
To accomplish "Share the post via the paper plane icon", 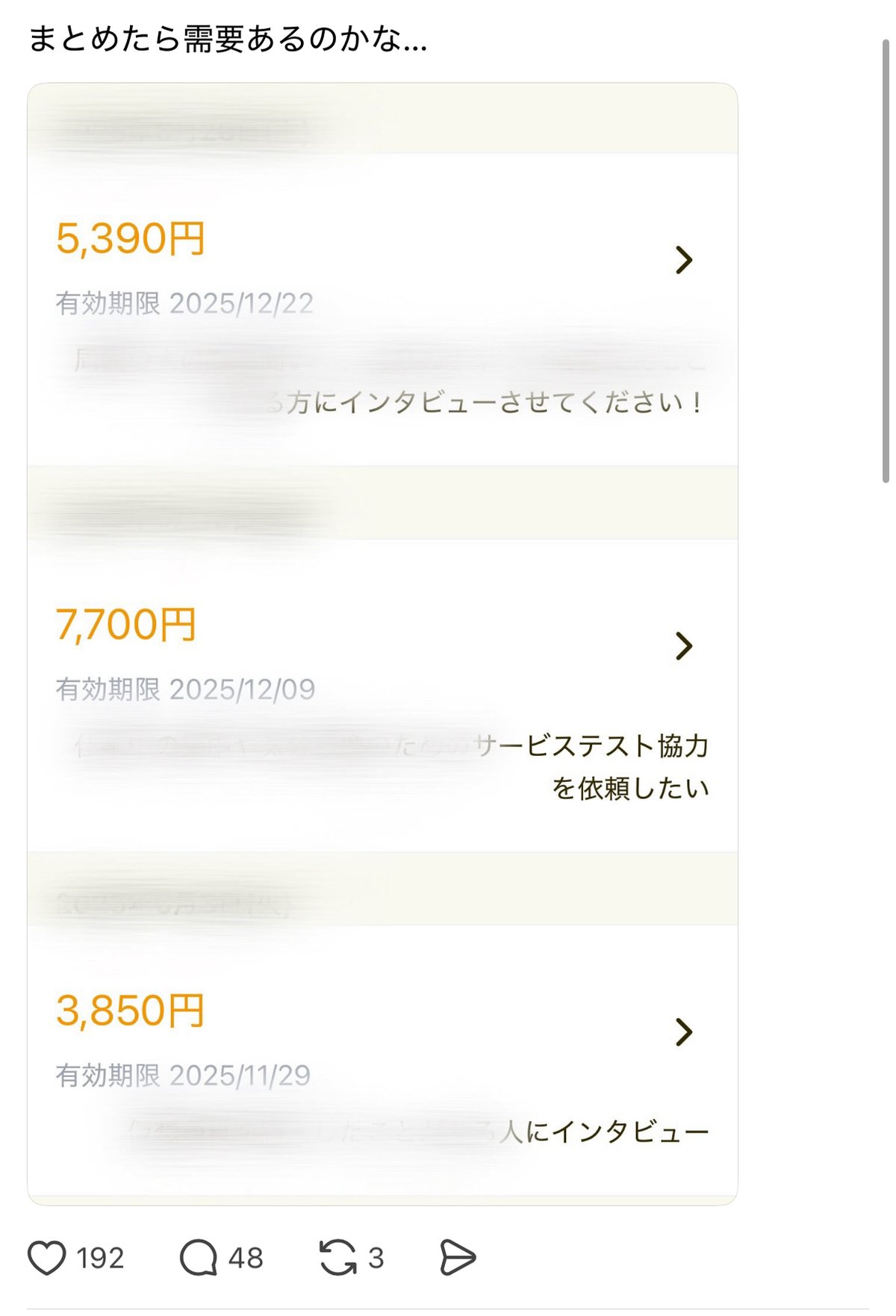I will [x=457, y=1258].
